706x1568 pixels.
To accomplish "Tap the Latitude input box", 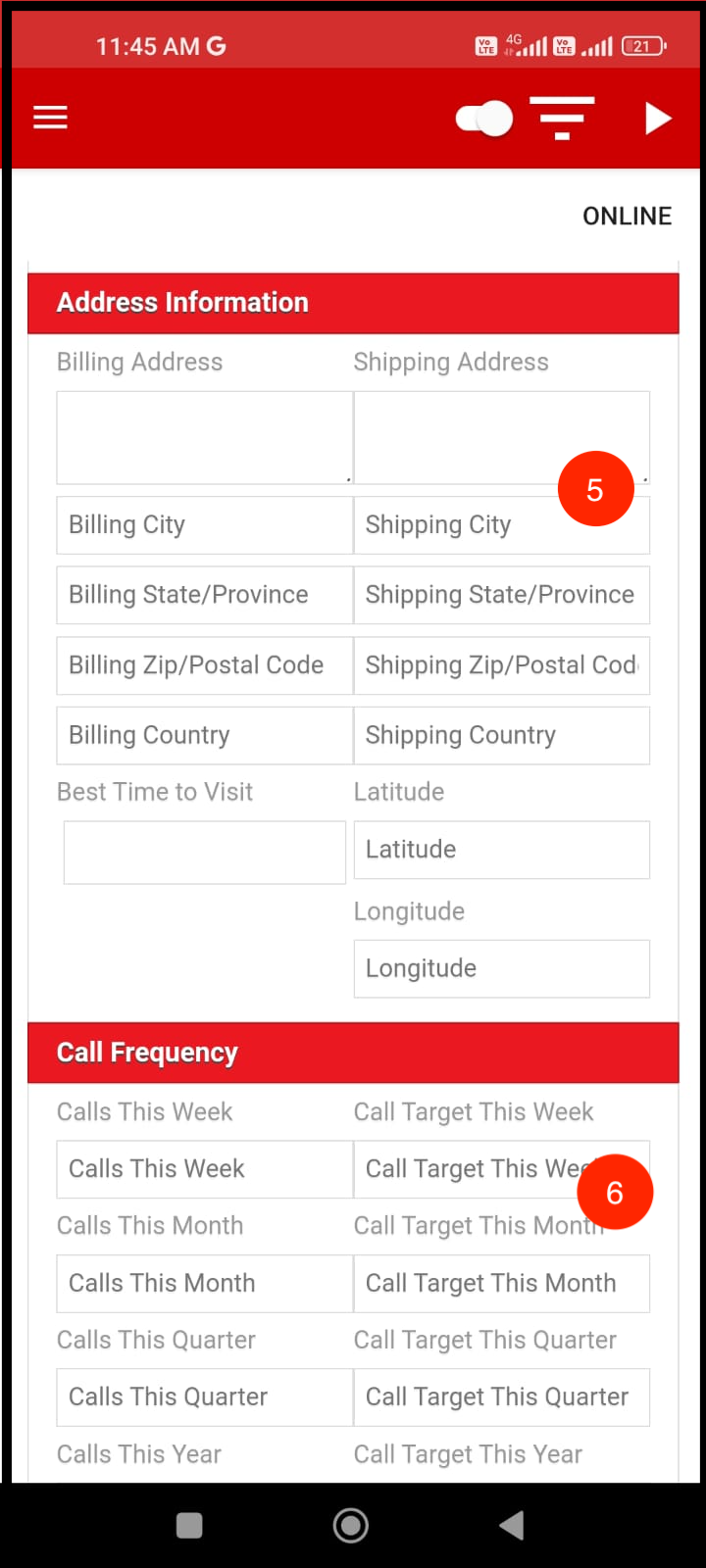I will coord(501,850).
